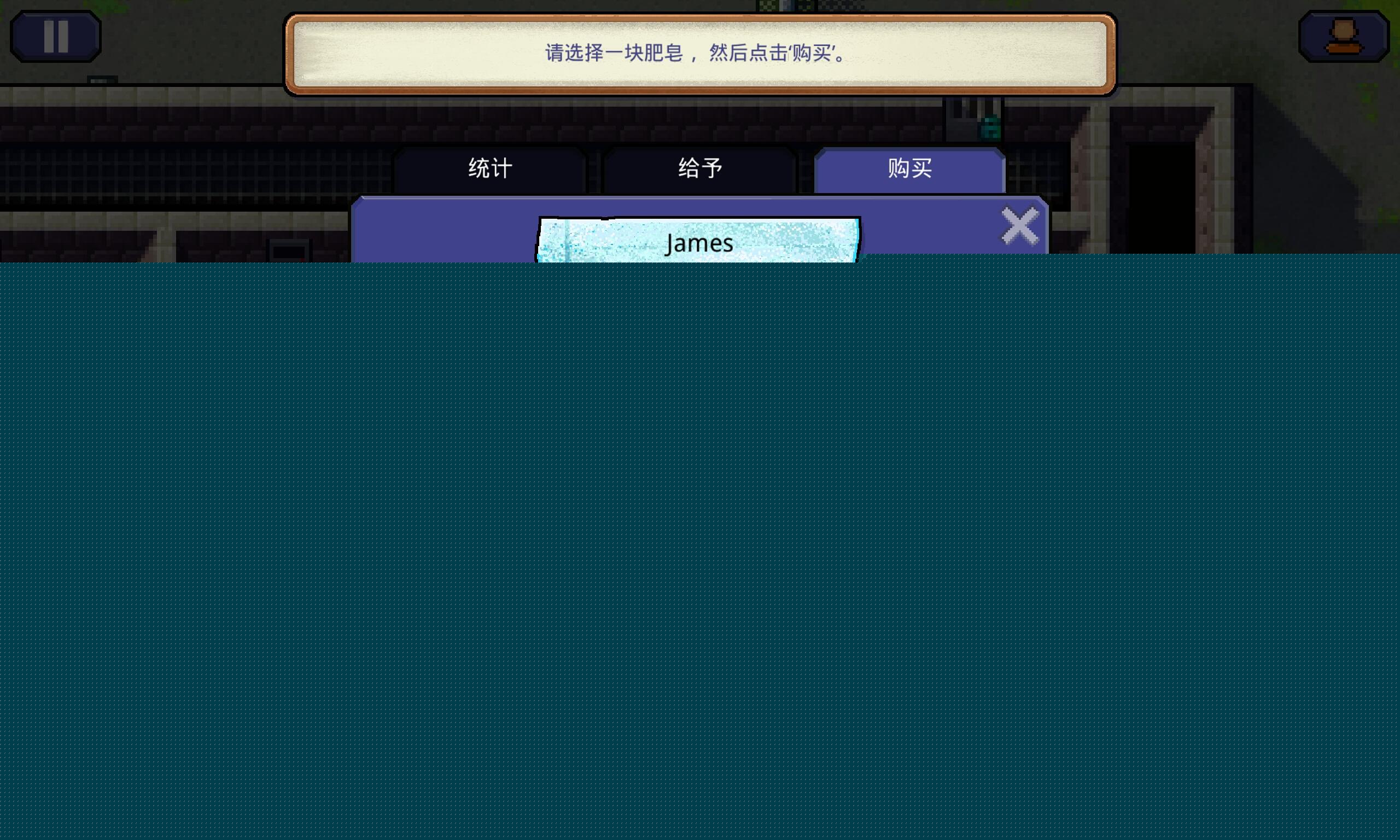Select the 购买 tab
This screenshot has width=1400, height=840.
(909, 168)
